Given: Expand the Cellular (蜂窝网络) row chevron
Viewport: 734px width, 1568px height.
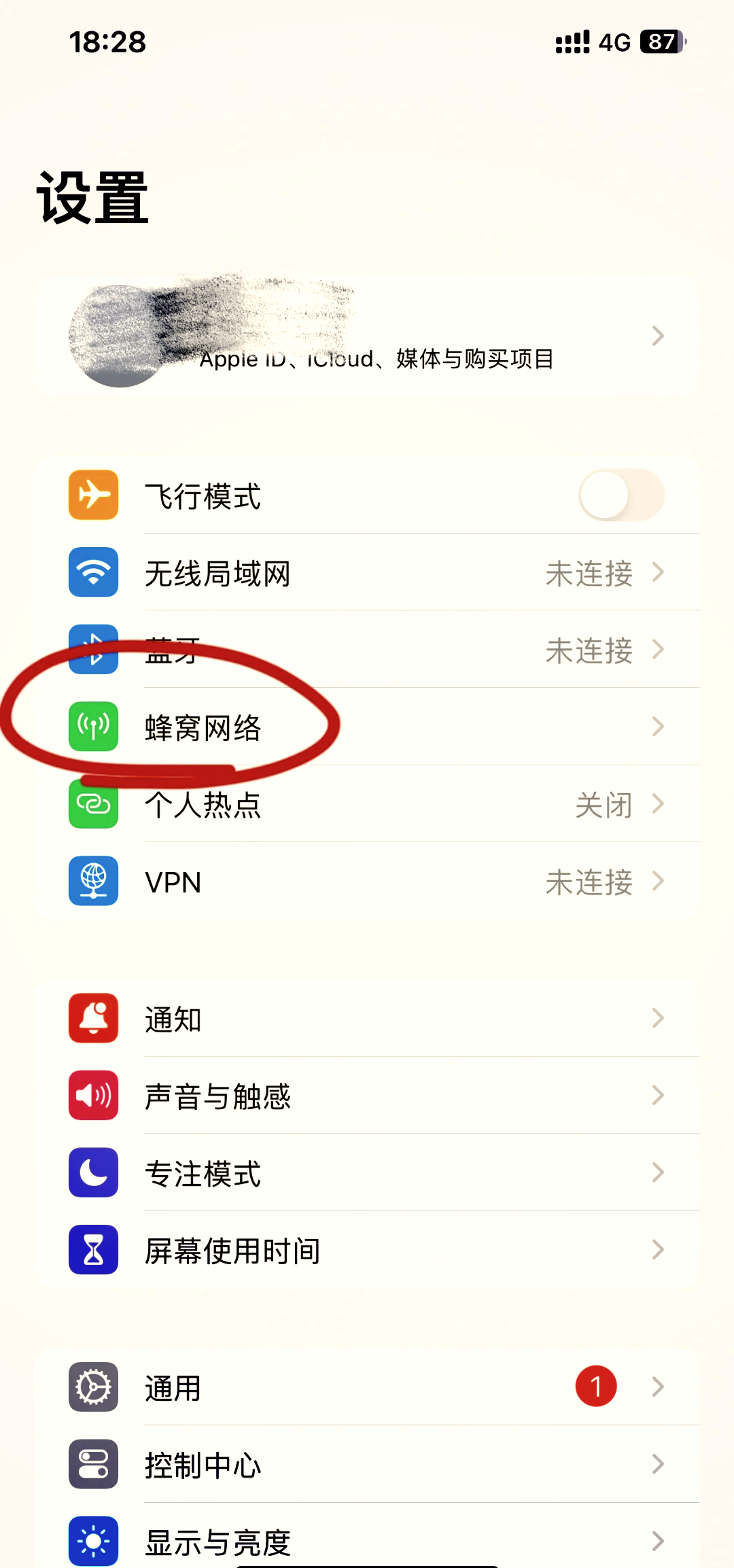Looking at the screenshot, I should pyautogui.click(x=658, y=727).
